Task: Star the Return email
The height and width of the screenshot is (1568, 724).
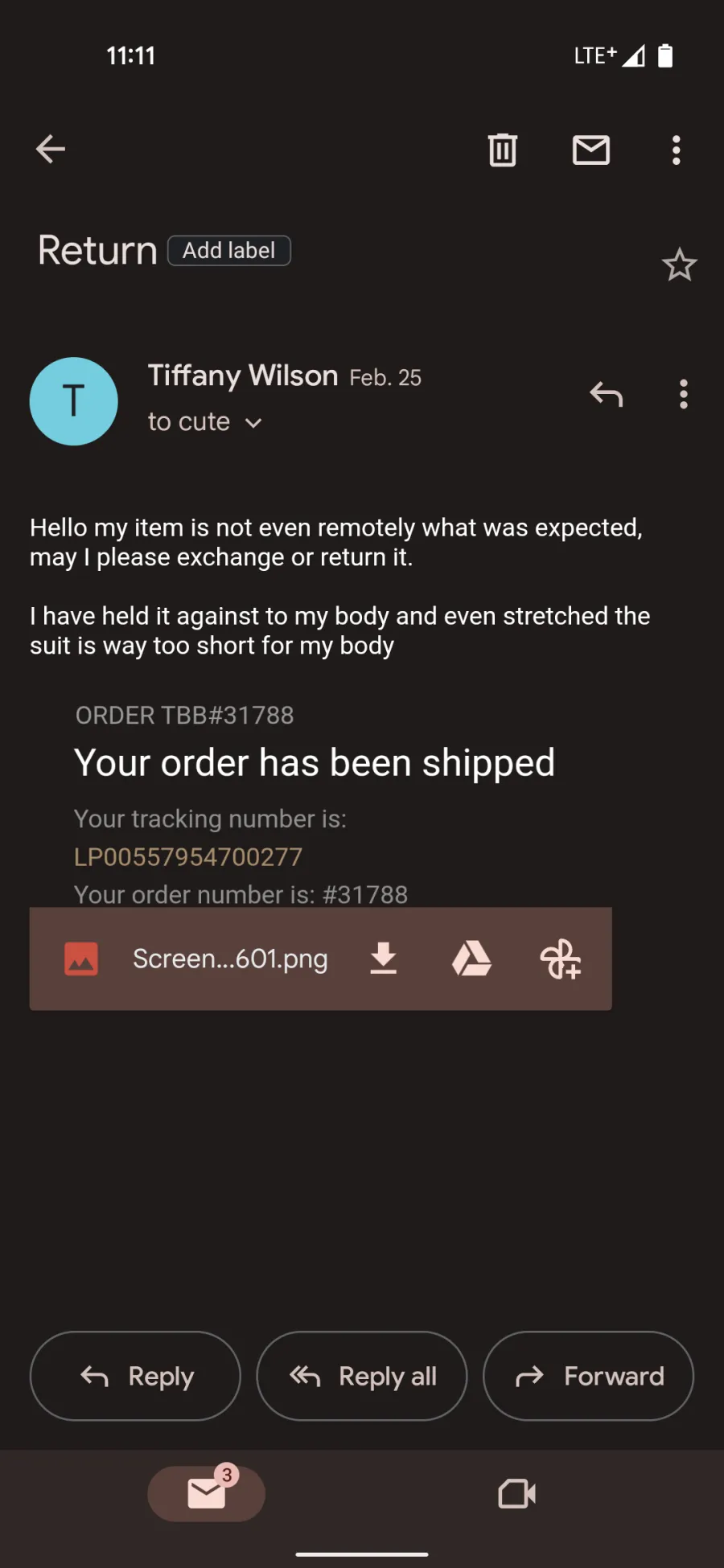Action: pos(679,265)
